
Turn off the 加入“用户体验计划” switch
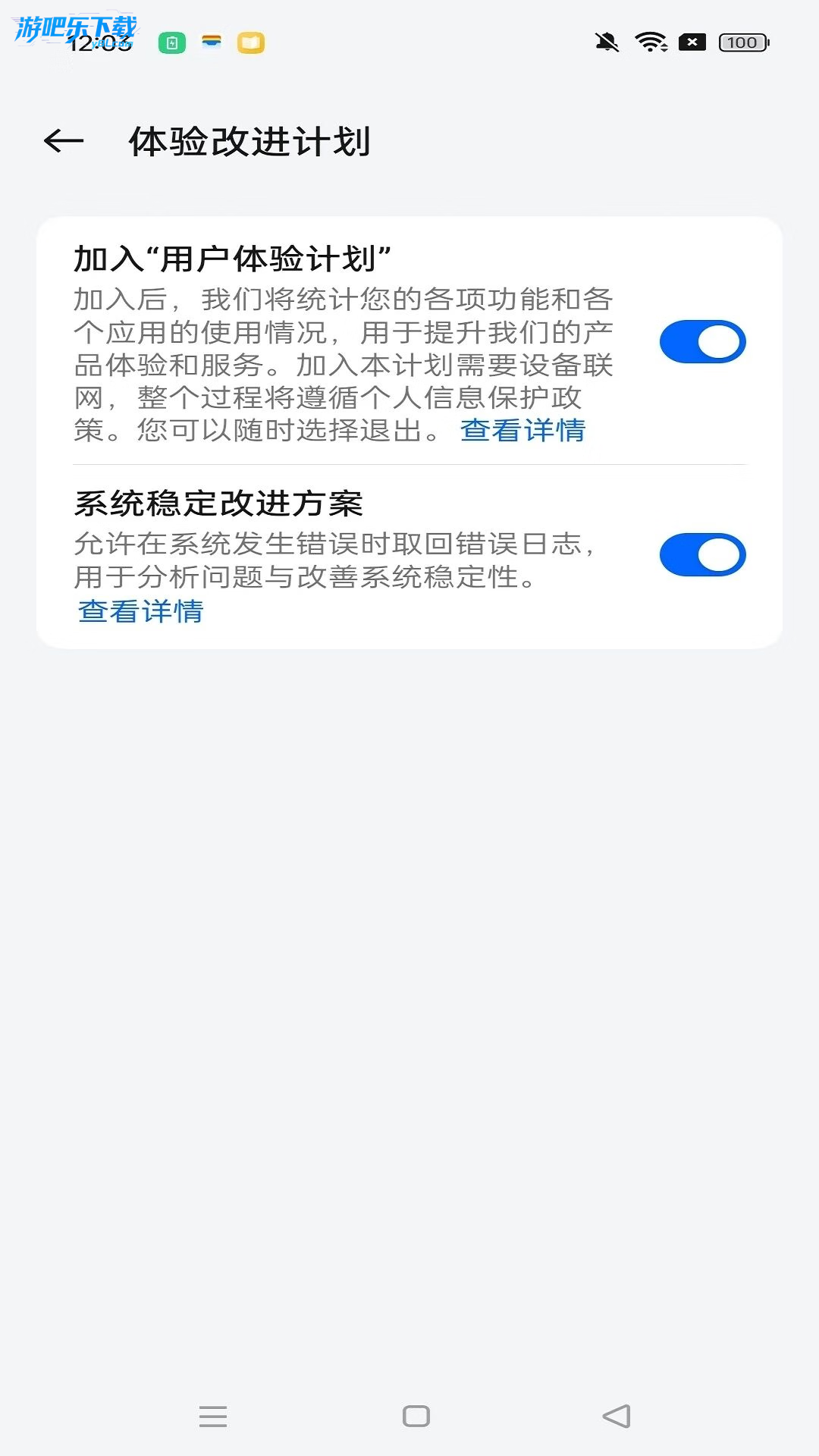click(702, 342)
